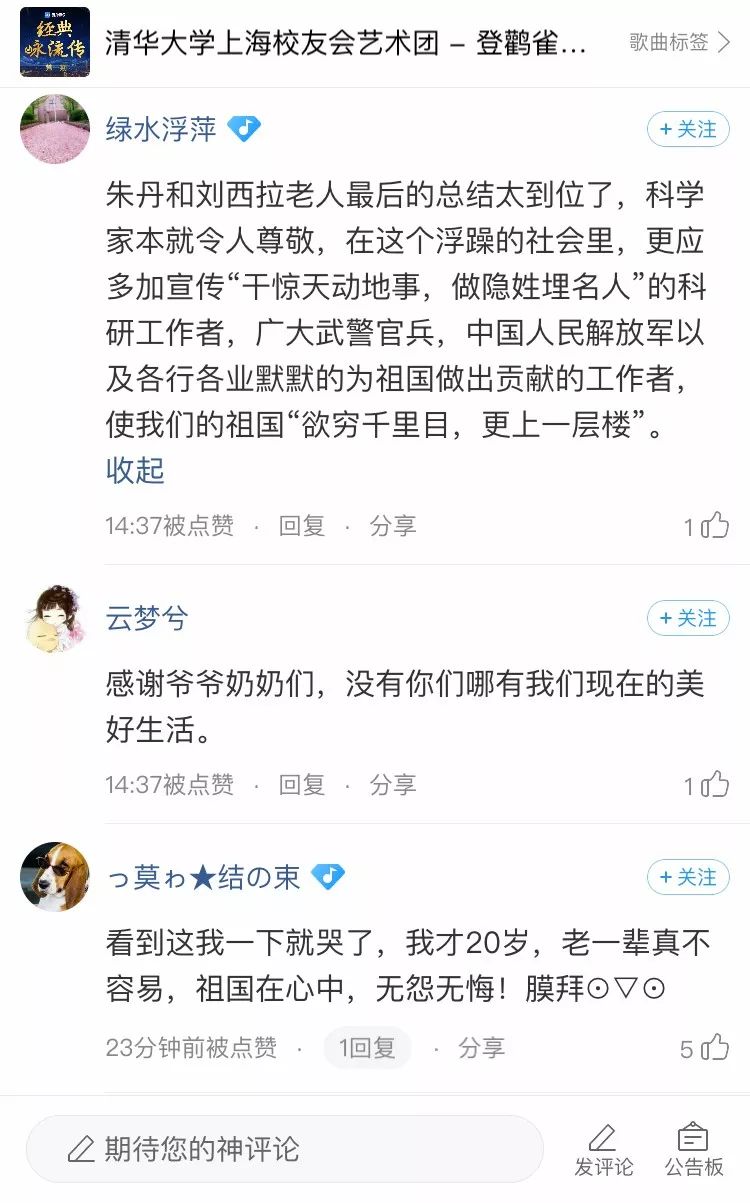The height and width of the screenshot is (1203, 750).
Task: Collapse 绿水浮萍's comment with 收起
Action: point(135,470)
